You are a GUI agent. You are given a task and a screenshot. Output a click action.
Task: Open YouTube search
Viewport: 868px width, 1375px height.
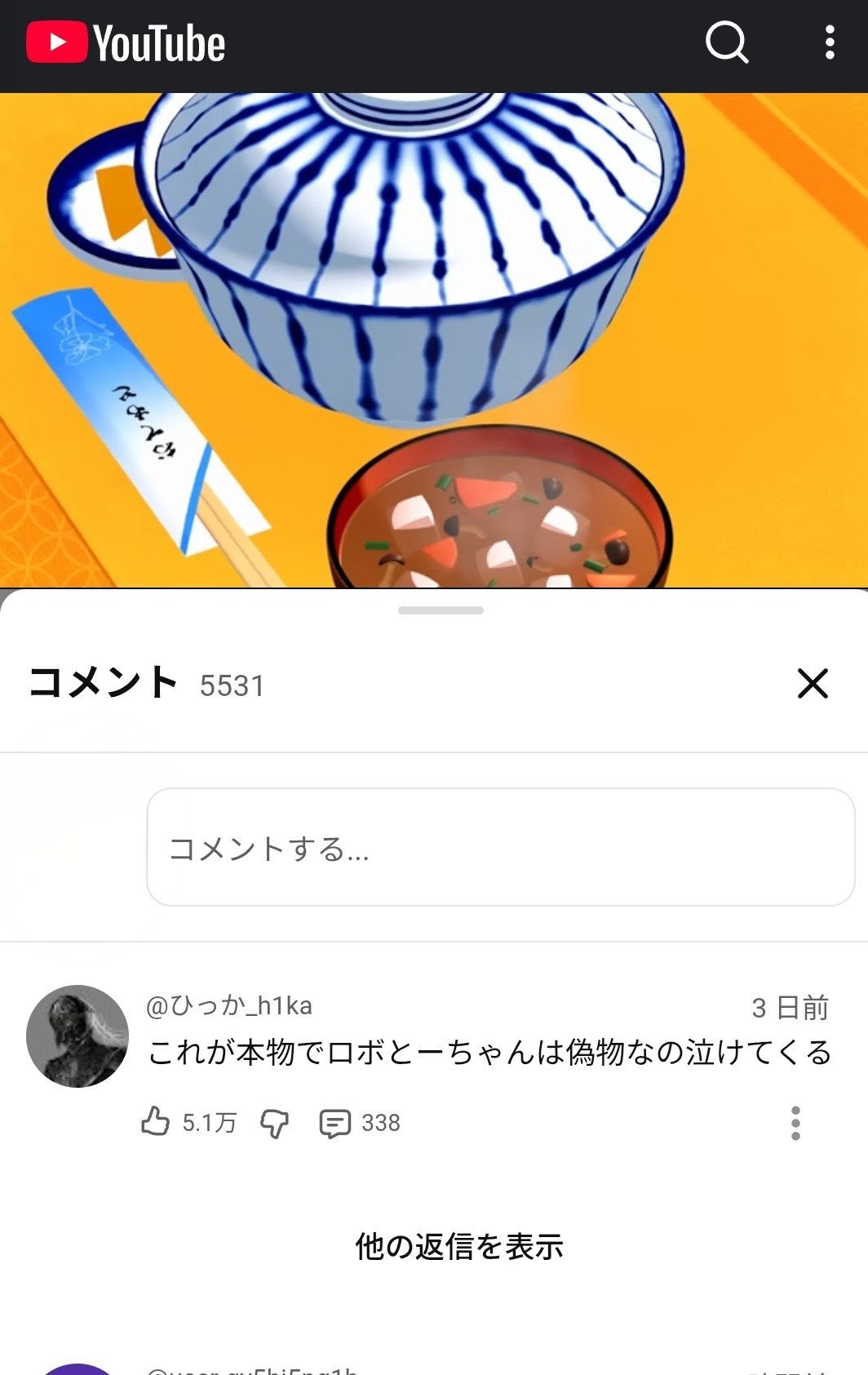[726, 42]
